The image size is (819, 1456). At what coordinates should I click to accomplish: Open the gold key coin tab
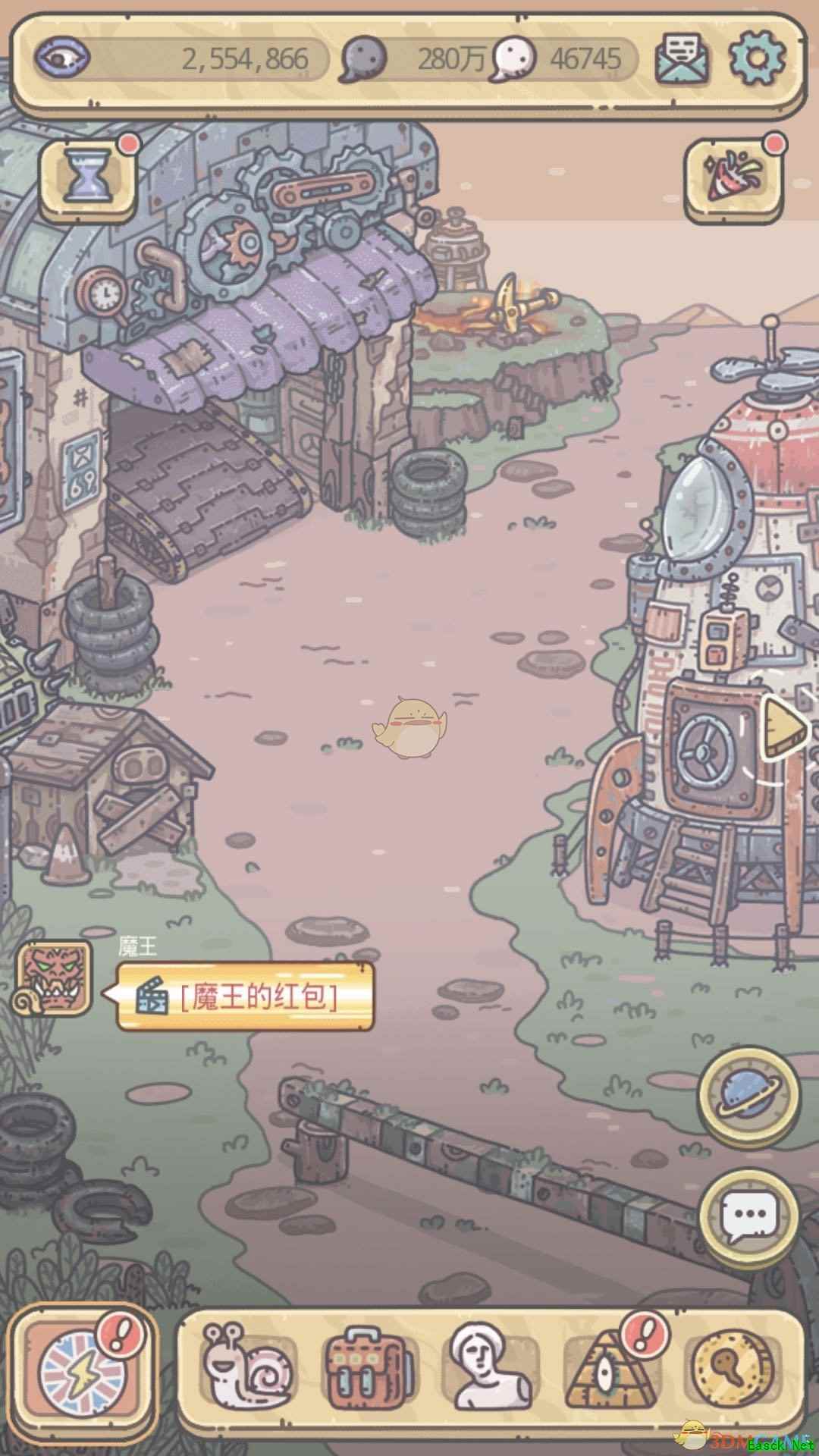coord(731,1366)
